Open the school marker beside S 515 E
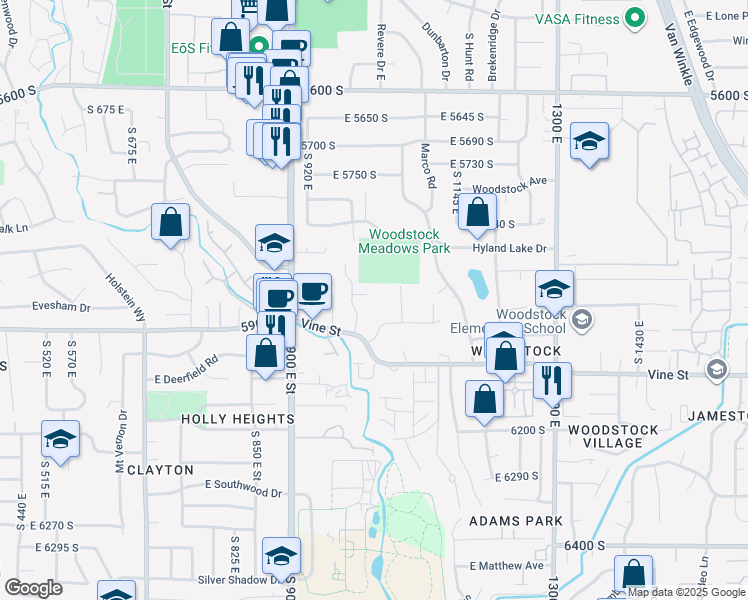Image resolution: width=748 pixels, height=600 pixels. [60, 438]
